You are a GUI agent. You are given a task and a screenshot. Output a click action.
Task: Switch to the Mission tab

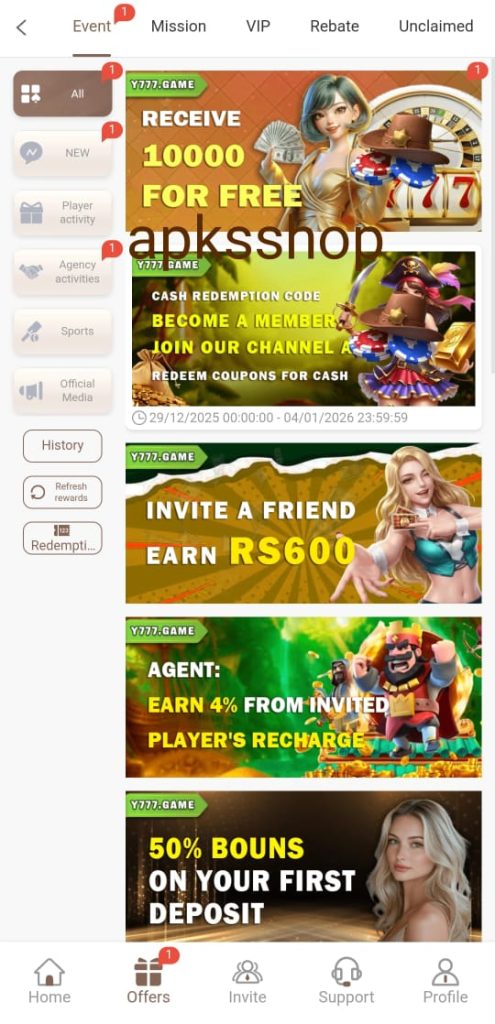tap(178, 26)
